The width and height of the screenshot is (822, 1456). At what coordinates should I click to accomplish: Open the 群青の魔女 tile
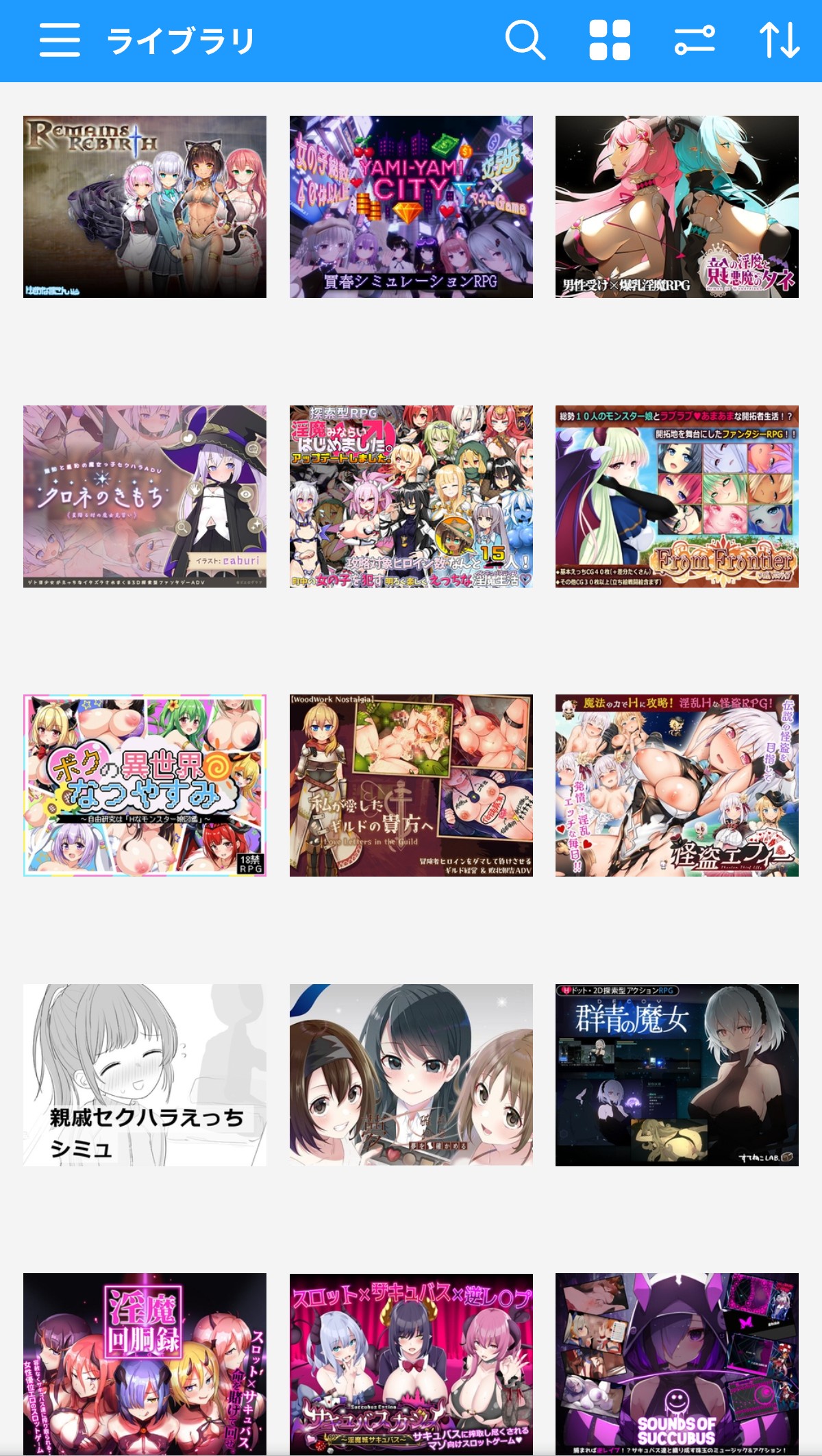click(x=677, y=1075)
